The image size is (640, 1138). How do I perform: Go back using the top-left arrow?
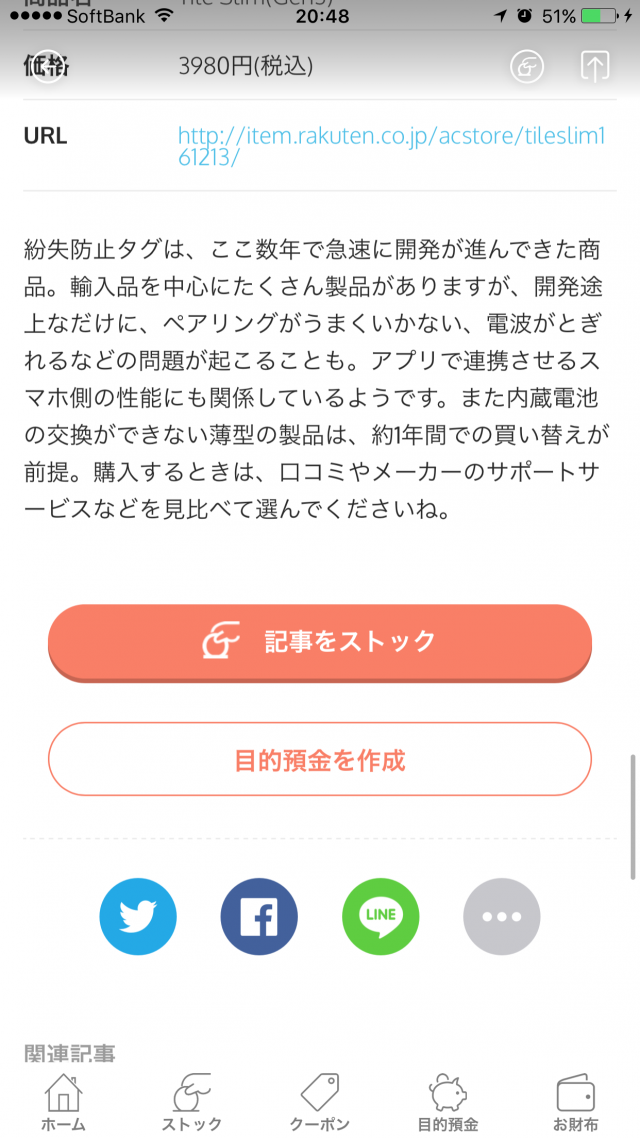coord(47,67)
